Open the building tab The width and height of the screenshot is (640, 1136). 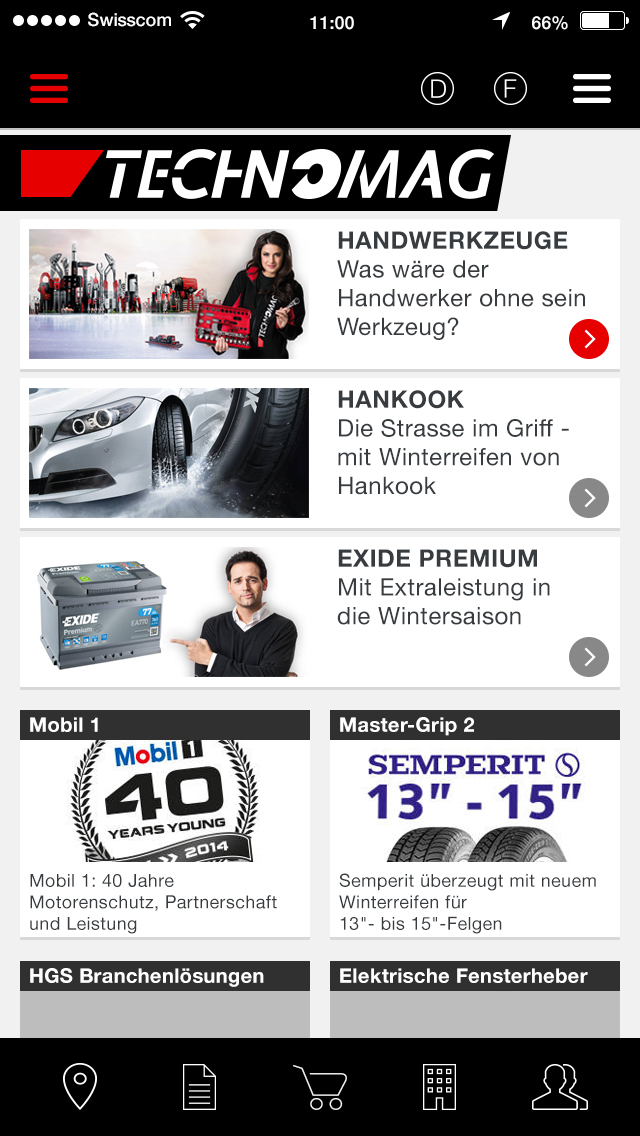[x=439, y=1087]
